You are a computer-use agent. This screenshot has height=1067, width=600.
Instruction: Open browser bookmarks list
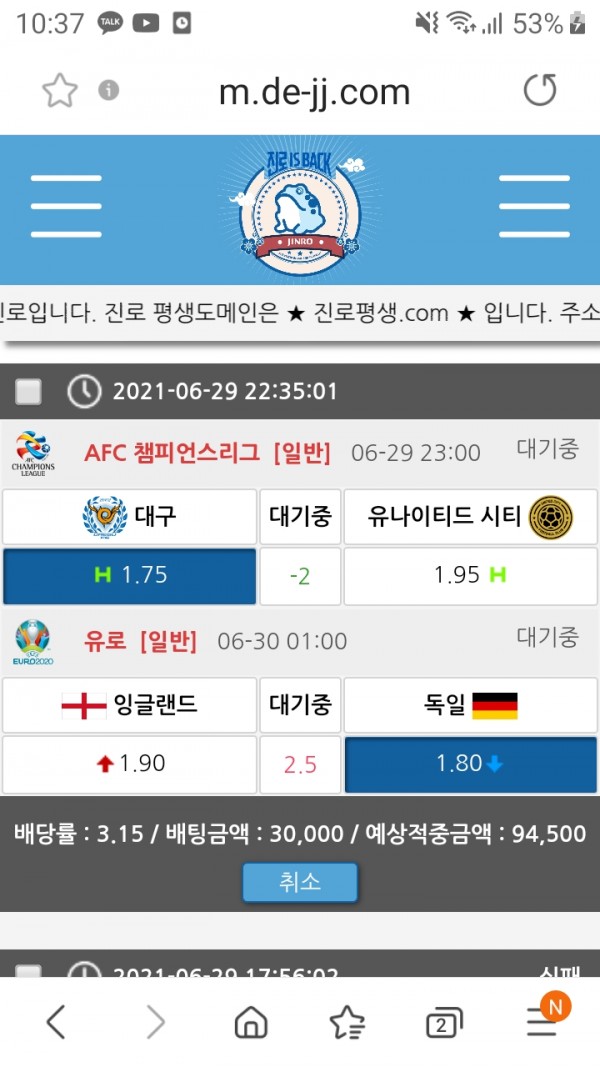(347, 1021)
